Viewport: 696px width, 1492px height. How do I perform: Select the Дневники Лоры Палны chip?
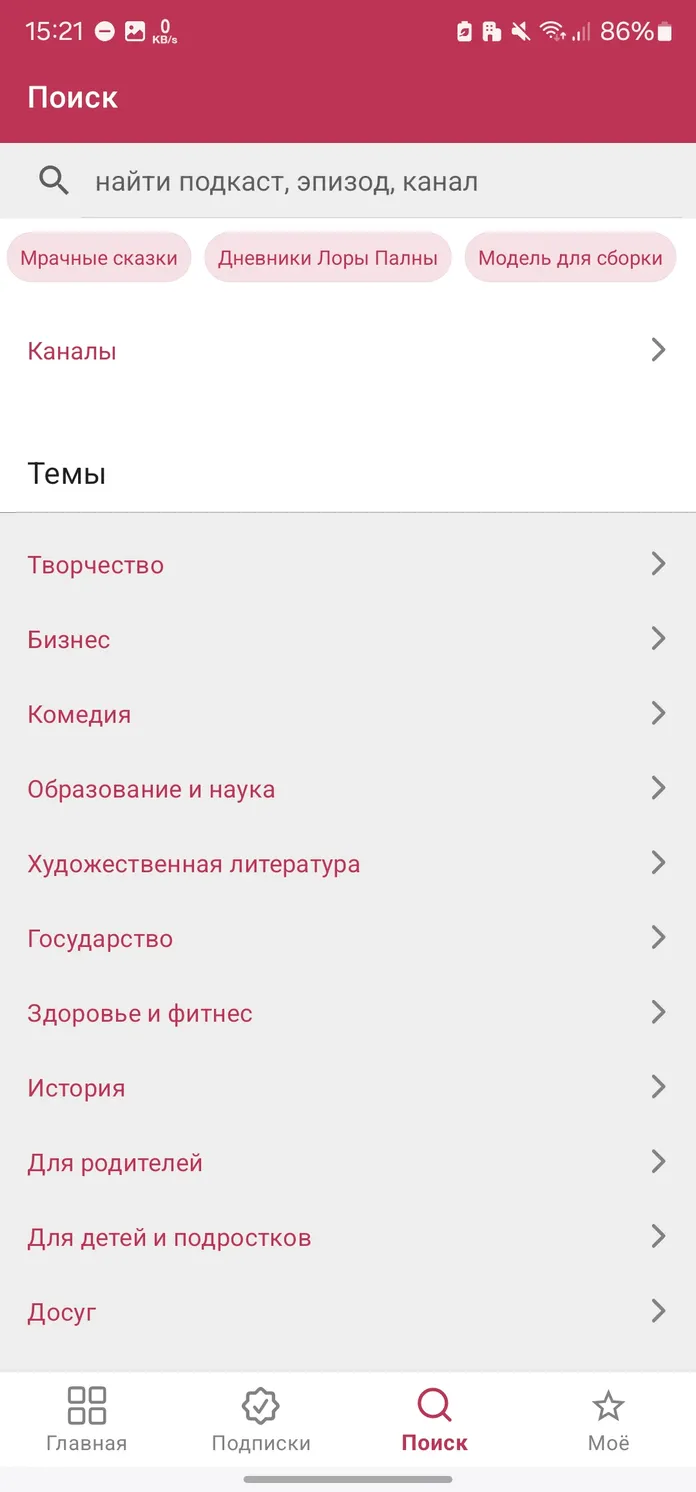click(328, 258)
